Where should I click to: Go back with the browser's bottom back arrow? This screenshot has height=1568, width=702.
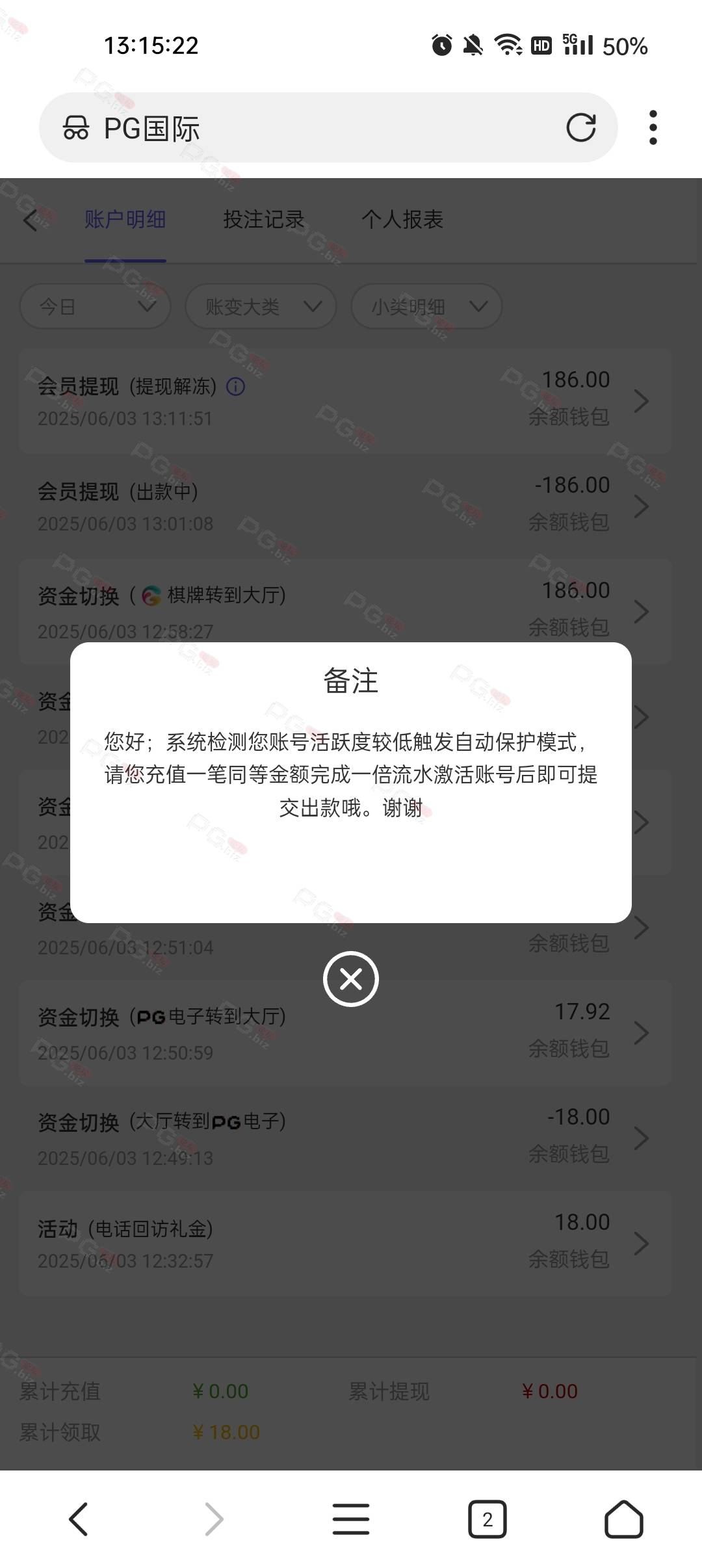(x=78, y=1519)
